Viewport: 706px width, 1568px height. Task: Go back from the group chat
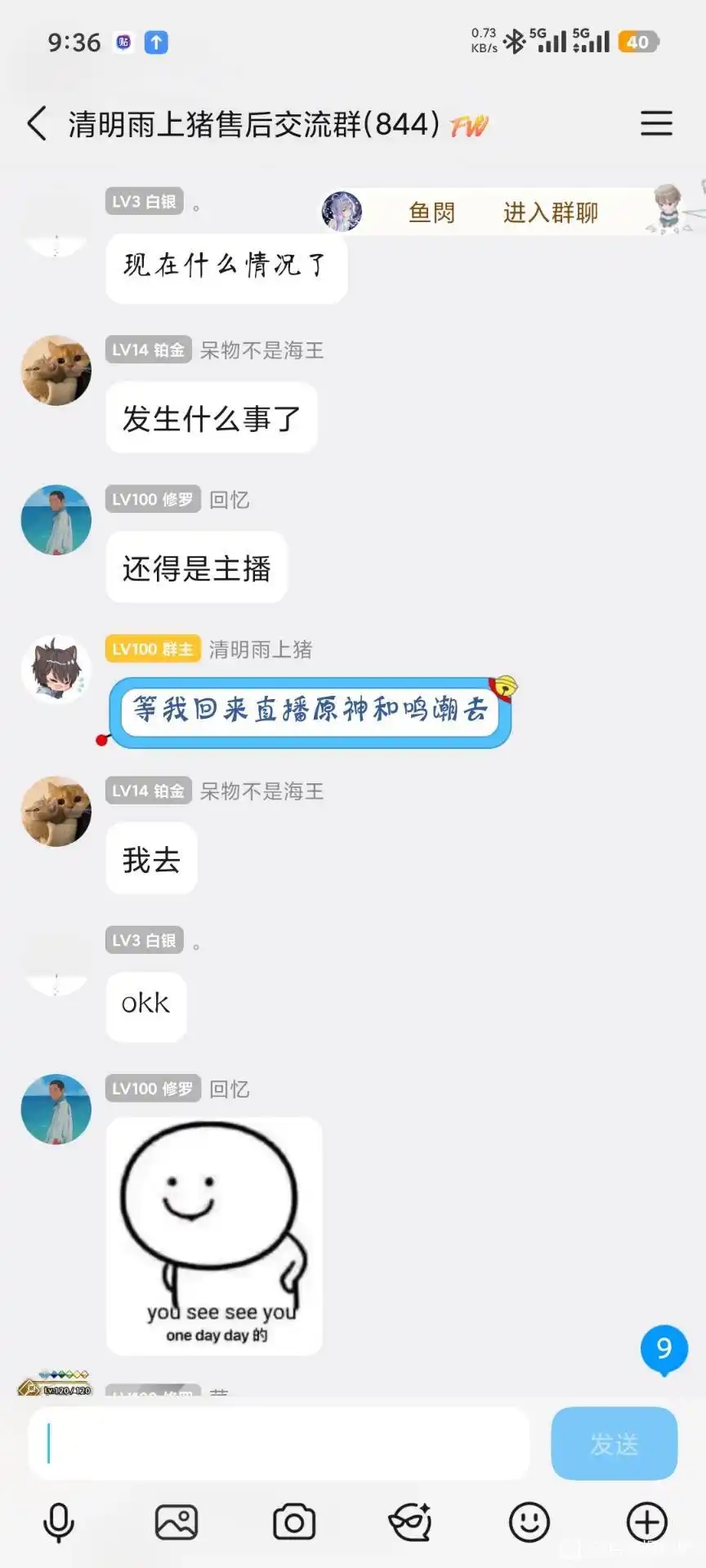37,123
